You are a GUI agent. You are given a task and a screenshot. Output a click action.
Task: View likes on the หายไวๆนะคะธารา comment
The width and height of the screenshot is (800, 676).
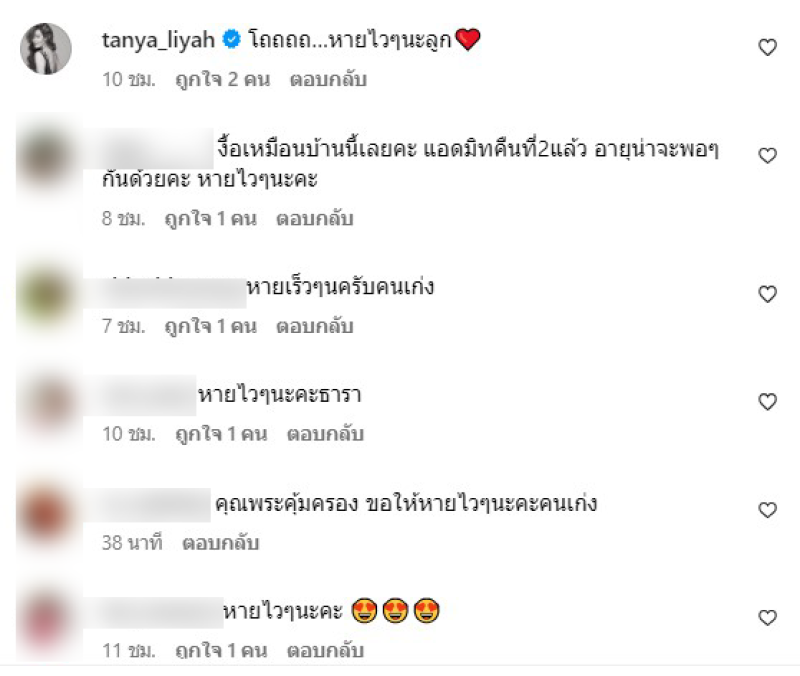[x=220, y=434]
